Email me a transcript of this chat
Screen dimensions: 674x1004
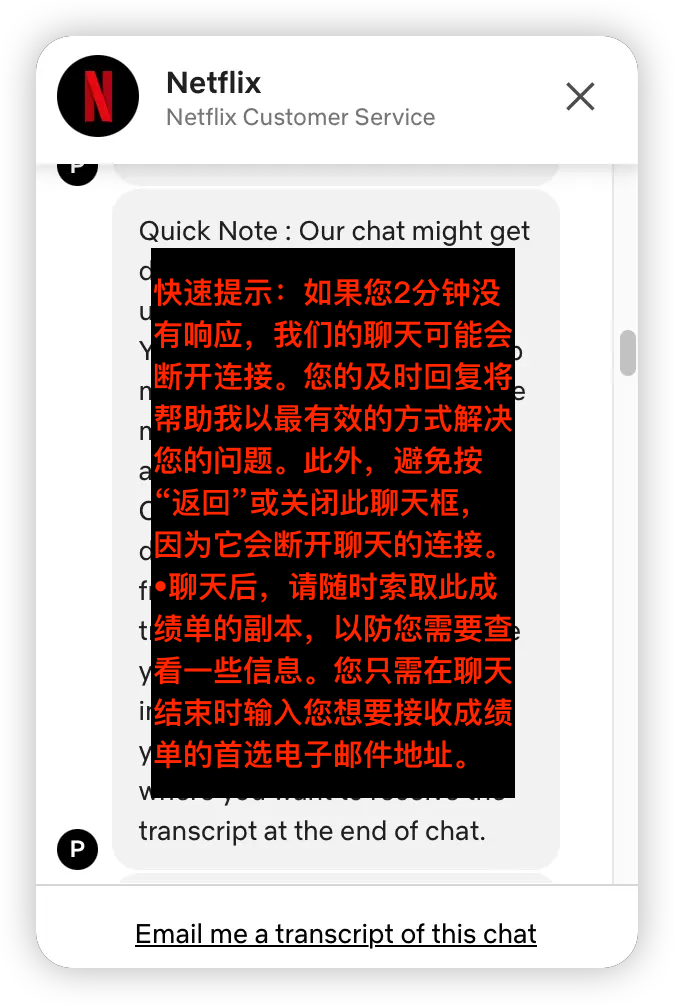pos(336,934)
